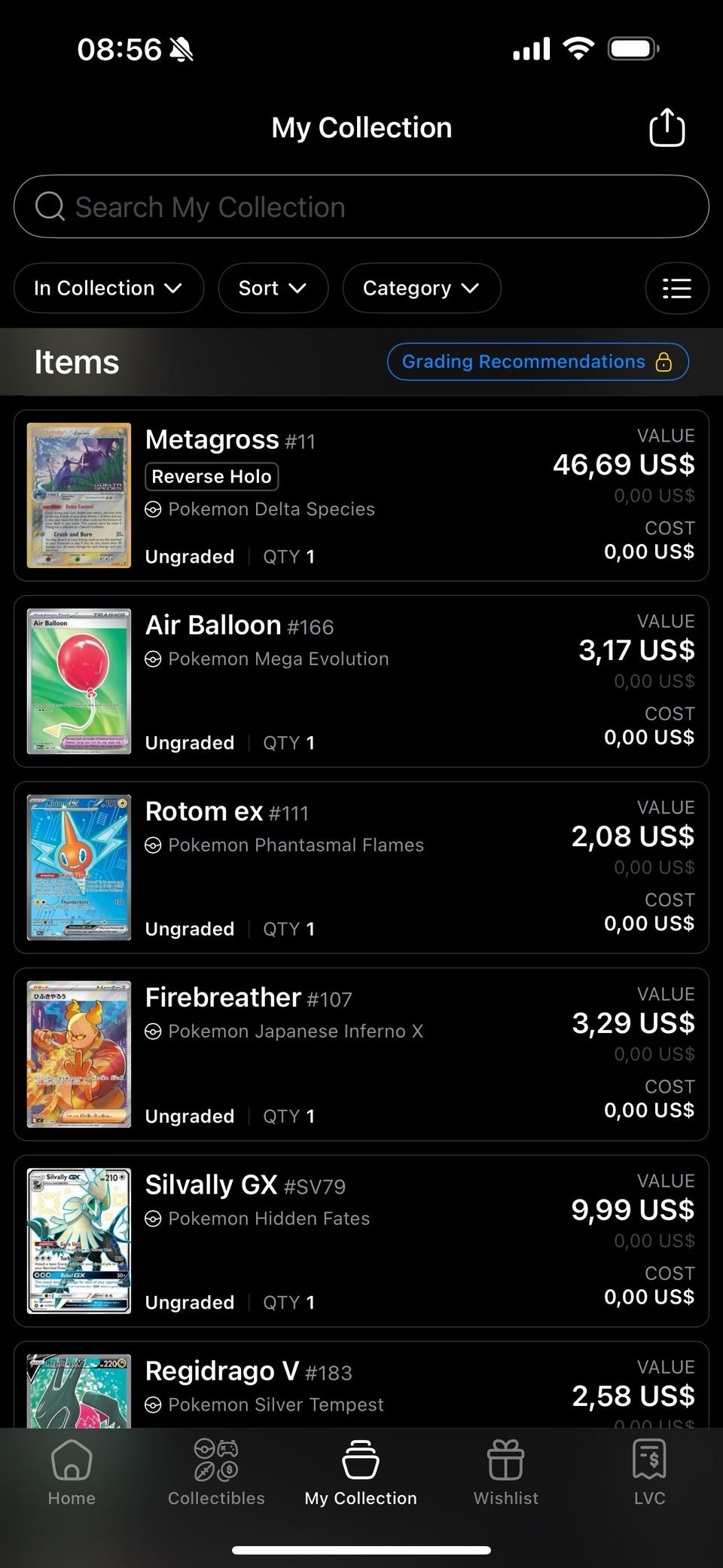Viewport: 723px width, 1568px height.
Task: Share the collection via the export icon
Action: [667, 127]
